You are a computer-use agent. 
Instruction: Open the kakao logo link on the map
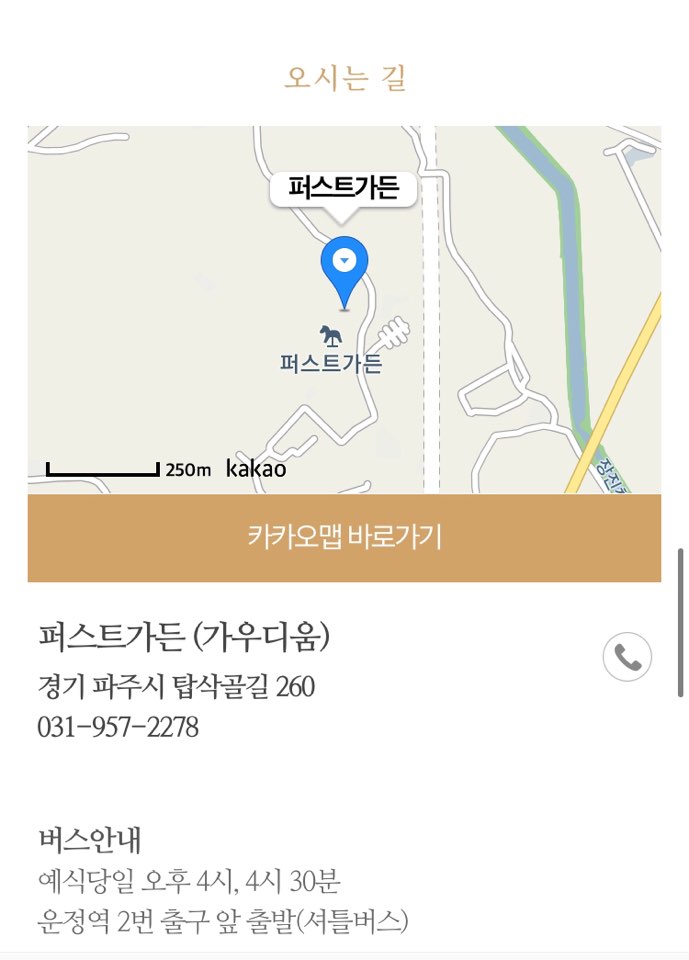tap(256, 469)
